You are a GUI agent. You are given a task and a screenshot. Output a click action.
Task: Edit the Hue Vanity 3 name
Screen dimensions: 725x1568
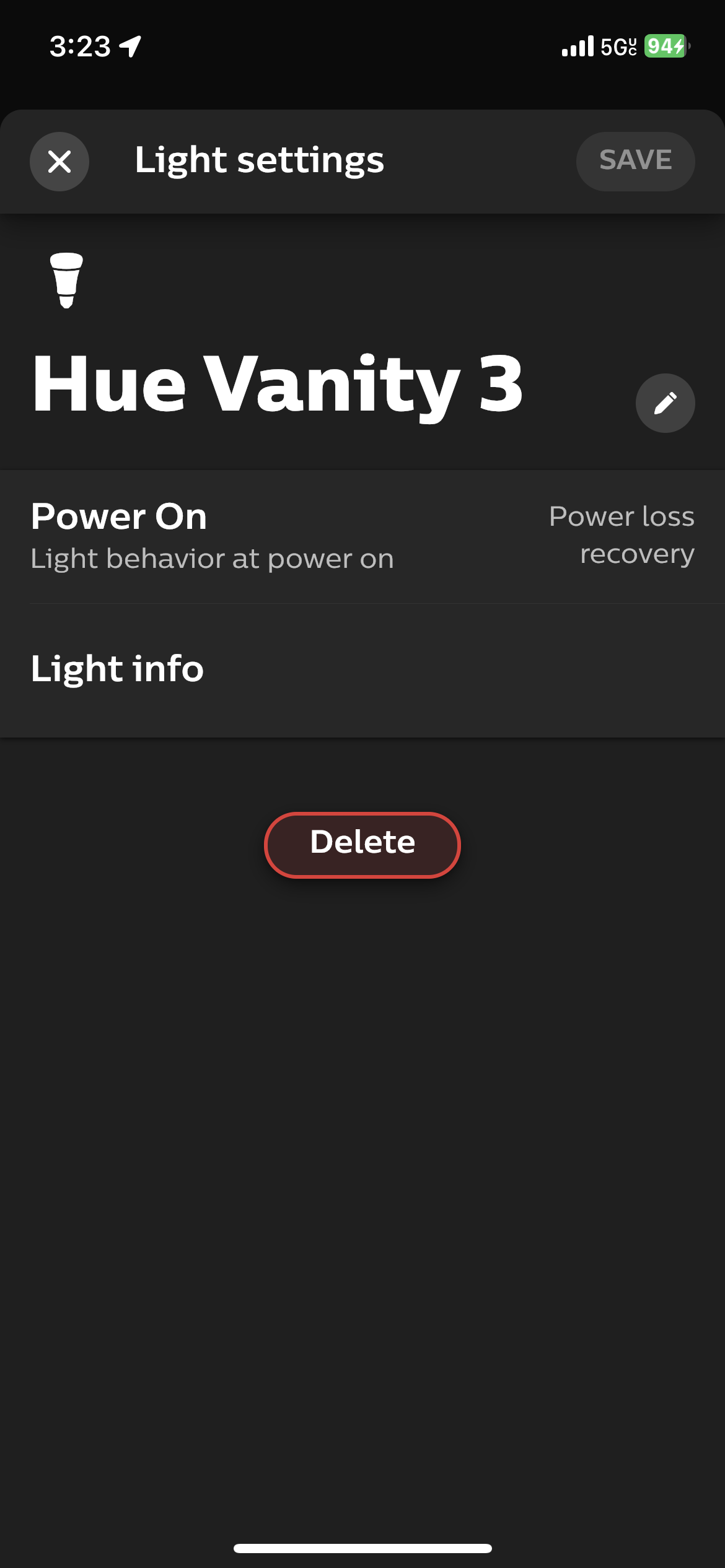tap(665, 403)
